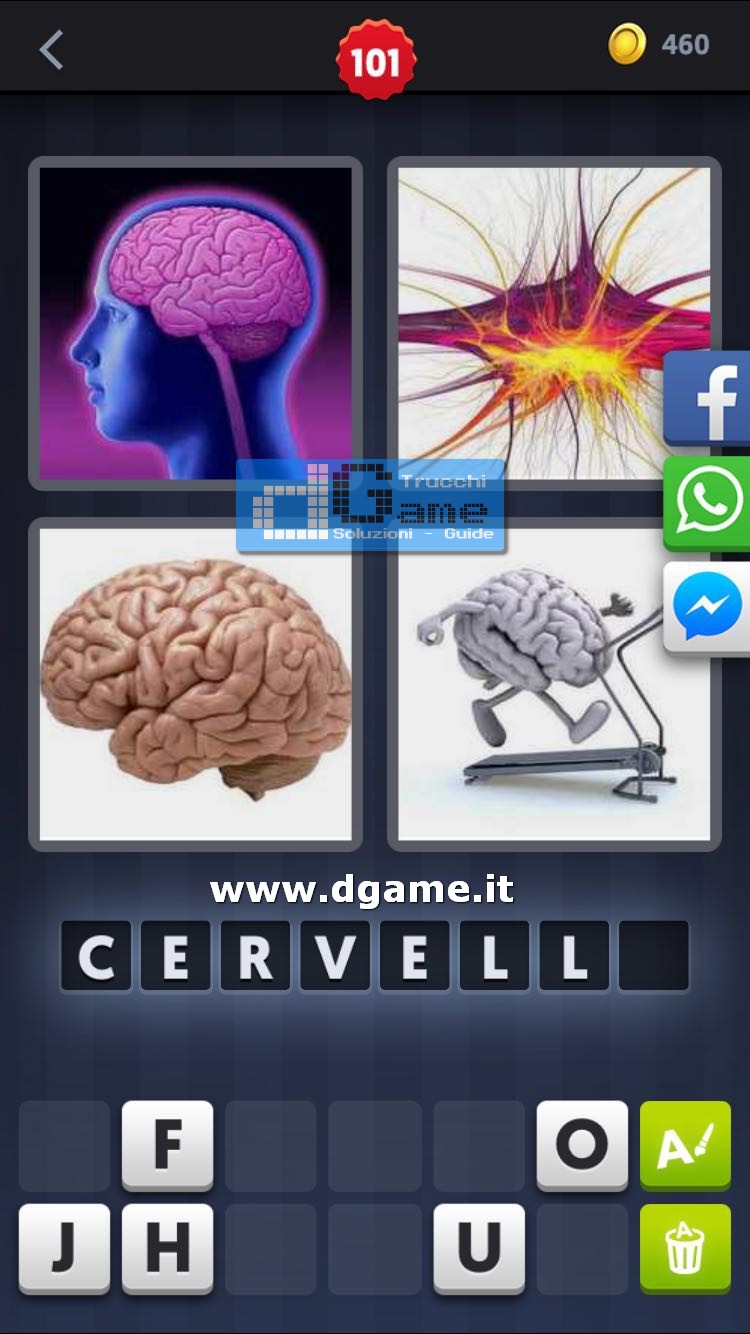Screen dimensions: 750x1334
Task: Remove the letter R from the answer
Action: 255,957
